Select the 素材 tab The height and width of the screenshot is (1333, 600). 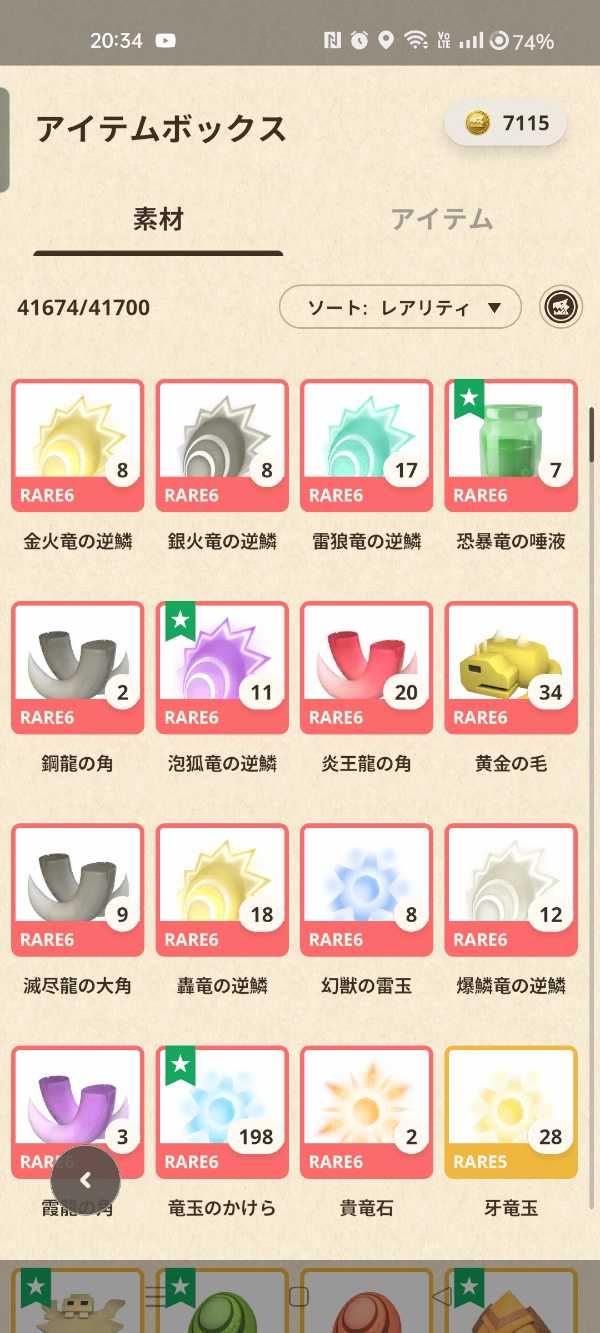[158, 220]
